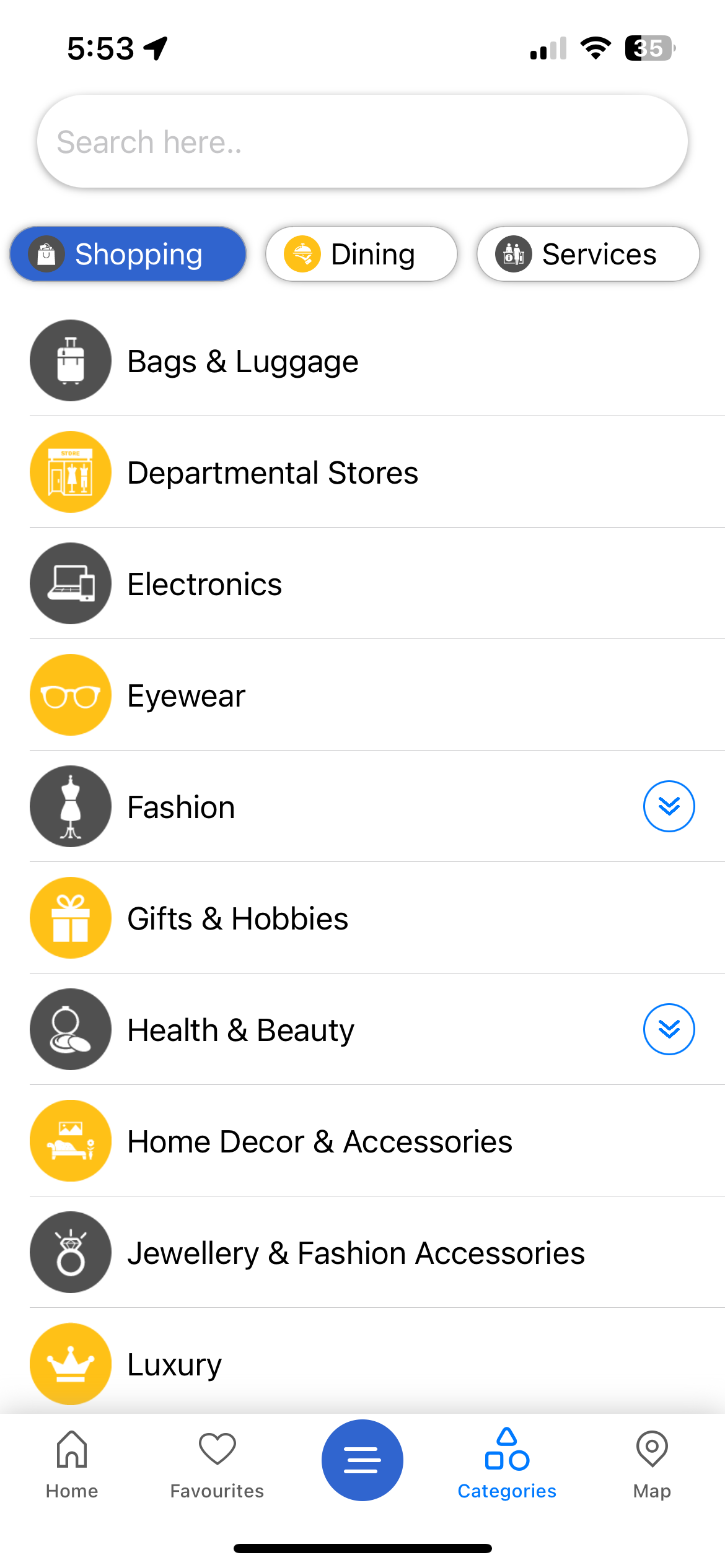Open the Fashion category row
This screenshot has height=1568, width=725.
(181, 808)
